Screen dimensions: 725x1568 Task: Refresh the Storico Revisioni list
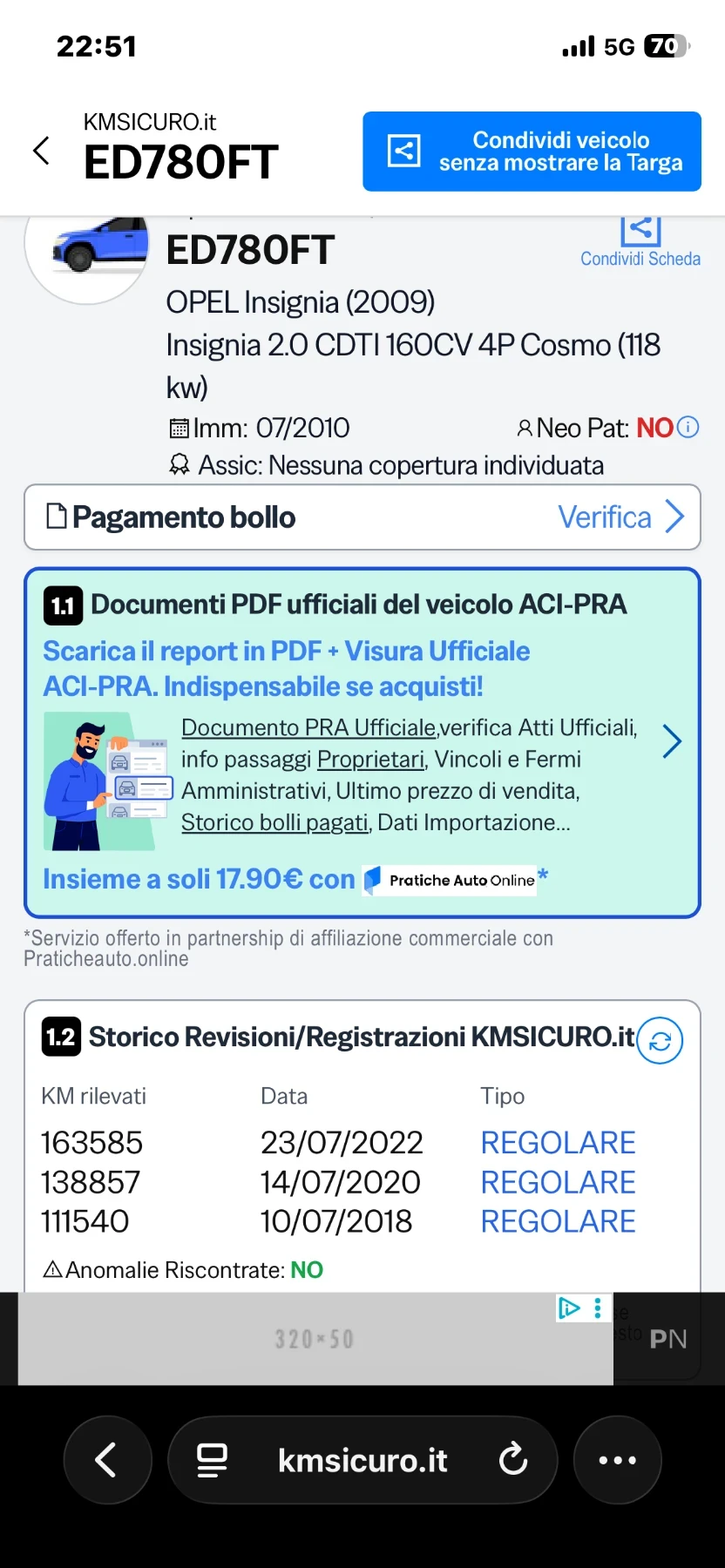point(660,1041)
